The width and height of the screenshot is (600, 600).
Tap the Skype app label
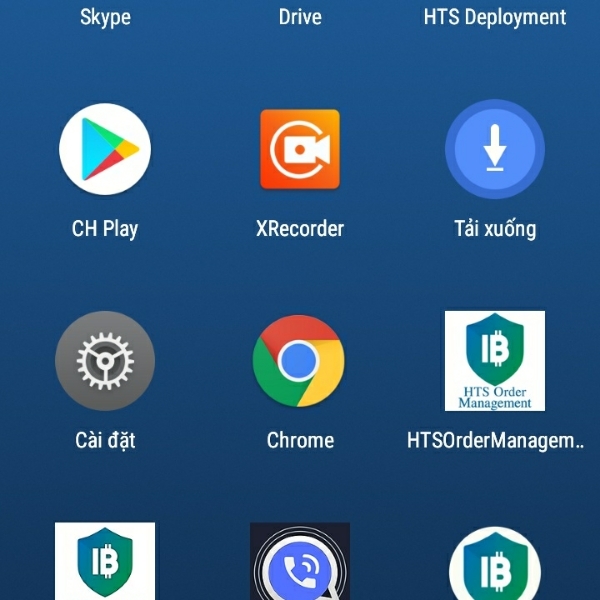tap(105, 17)
